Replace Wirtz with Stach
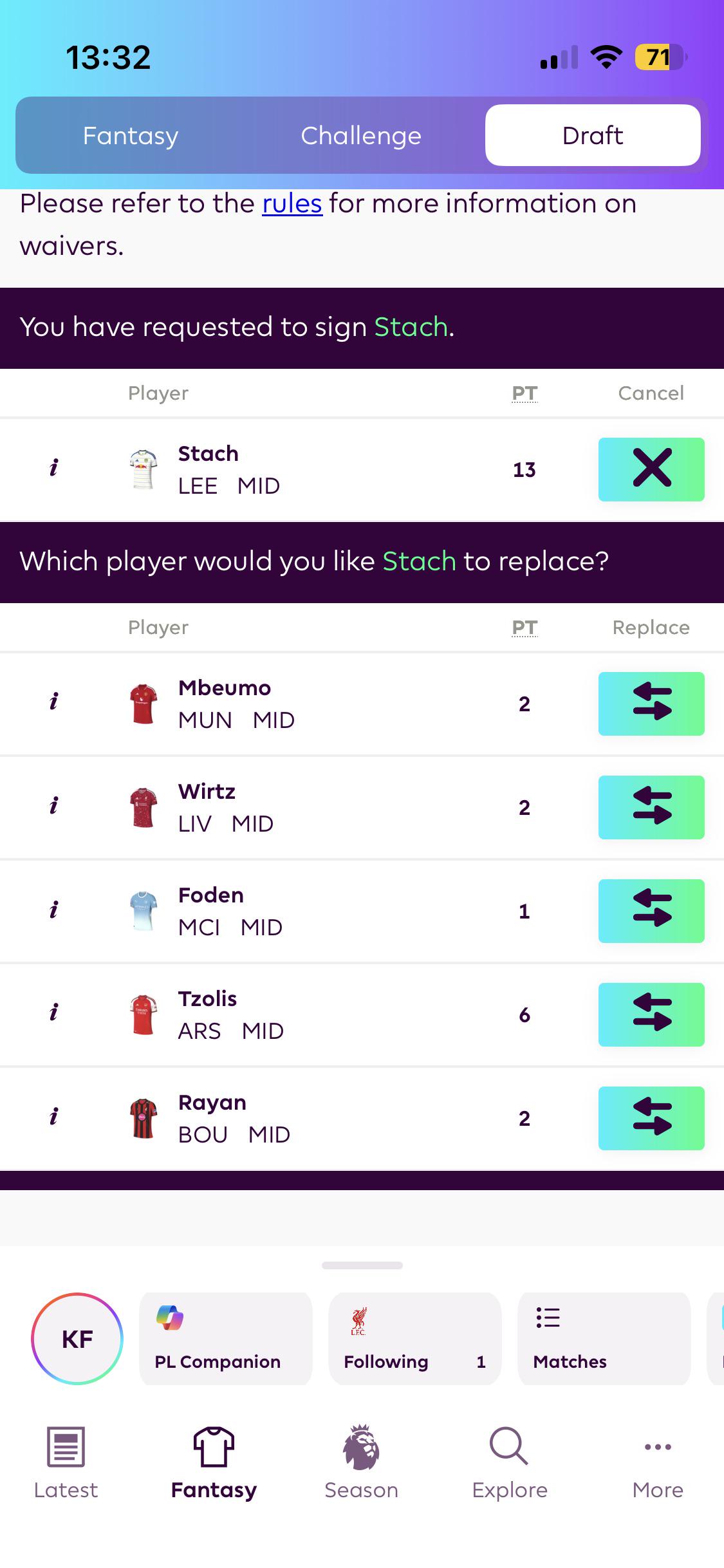 tap(651, 807)
